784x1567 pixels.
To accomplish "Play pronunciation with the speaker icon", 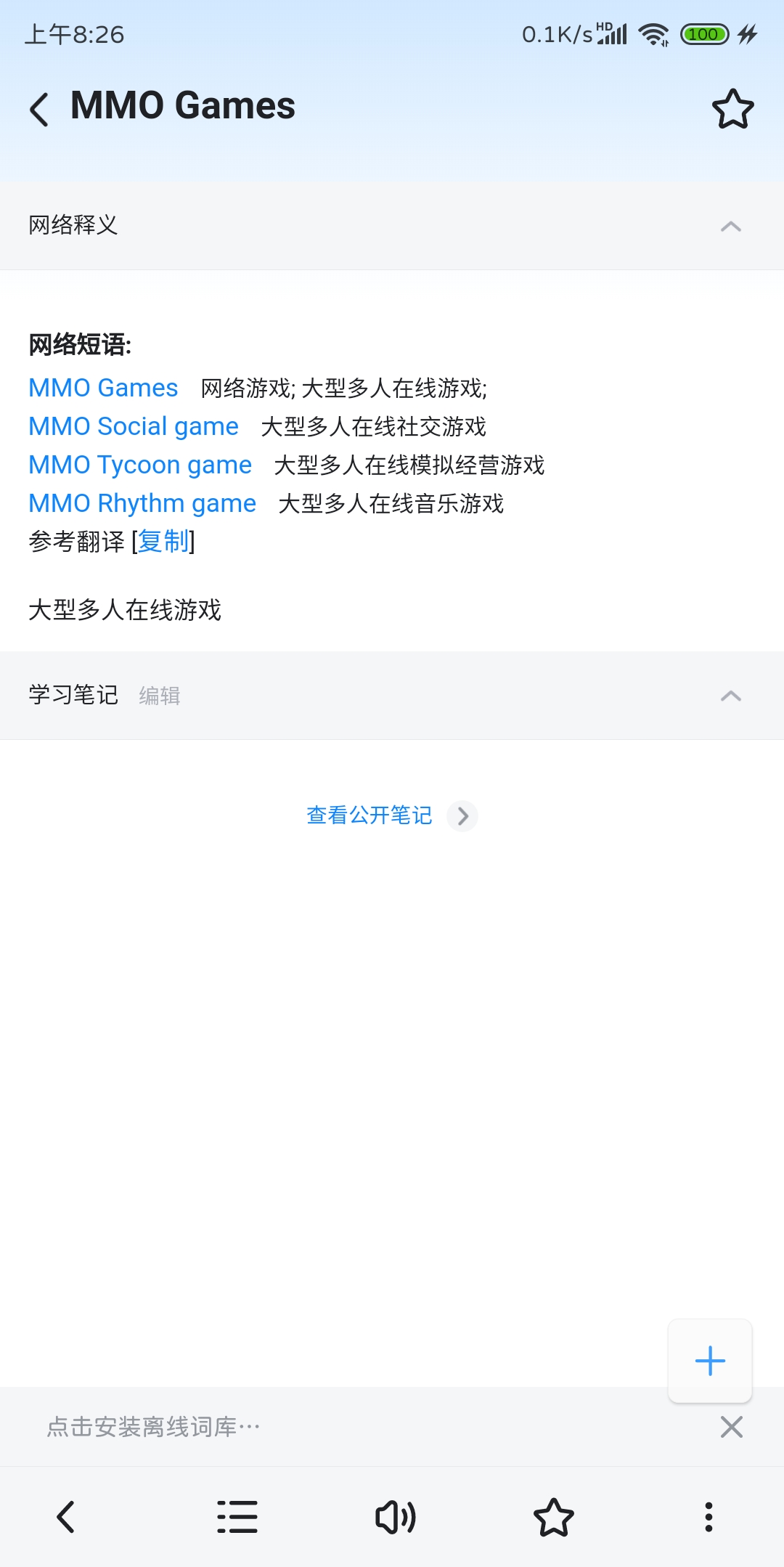I will tap(394, 1516).
